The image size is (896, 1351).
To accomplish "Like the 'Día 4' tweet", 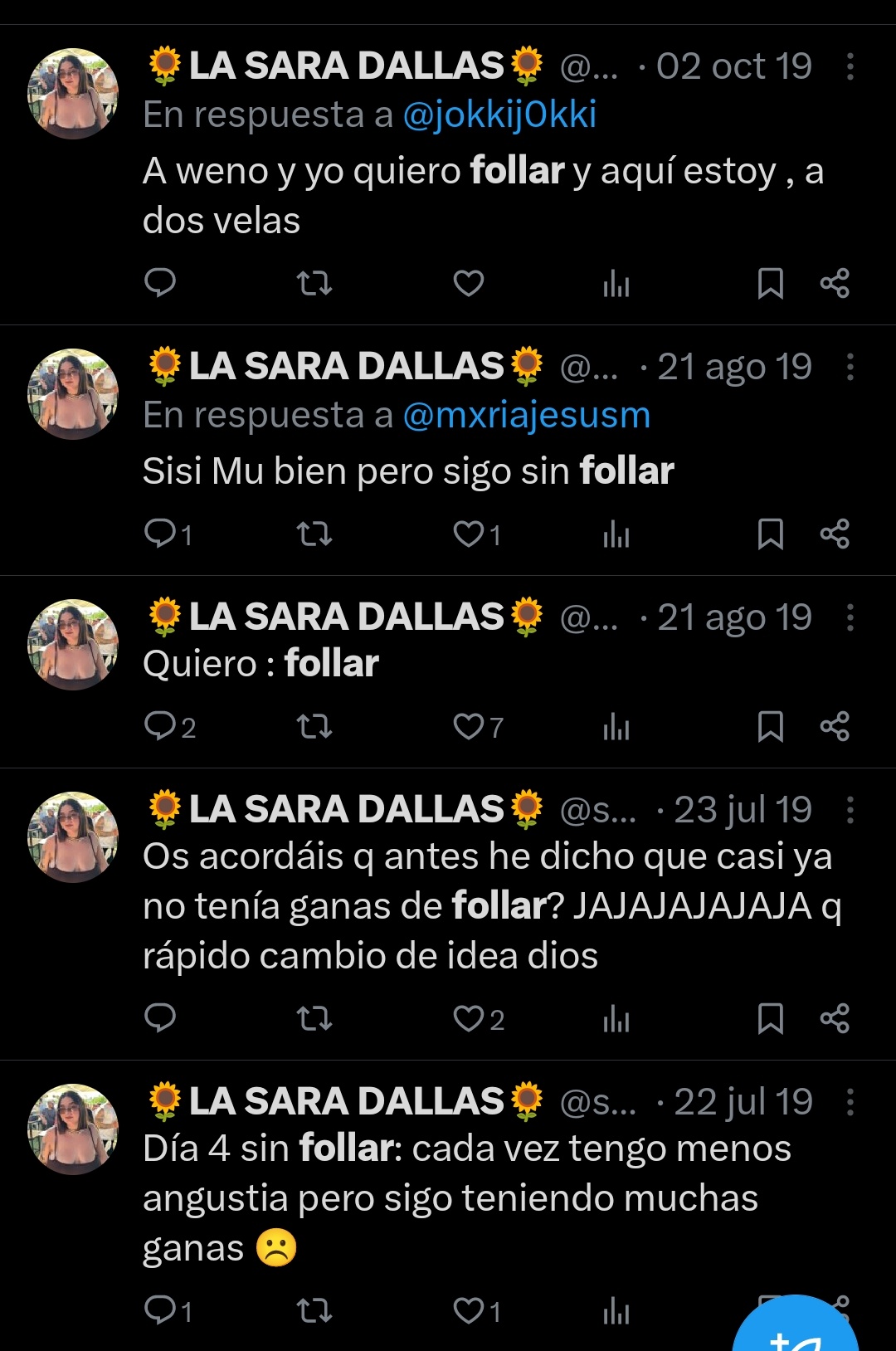I will (x=470, y=1311).
